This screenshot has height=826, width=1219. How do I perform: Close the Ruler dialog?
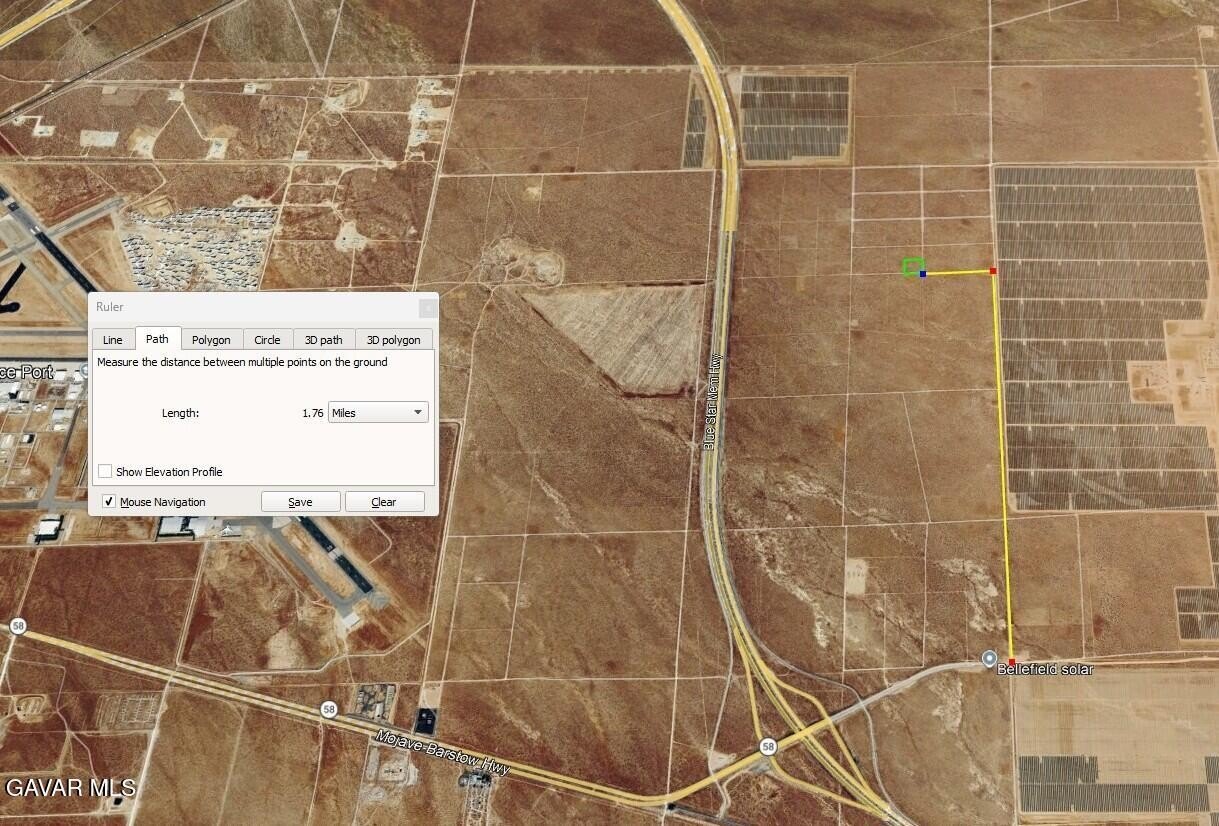point(427,308)
